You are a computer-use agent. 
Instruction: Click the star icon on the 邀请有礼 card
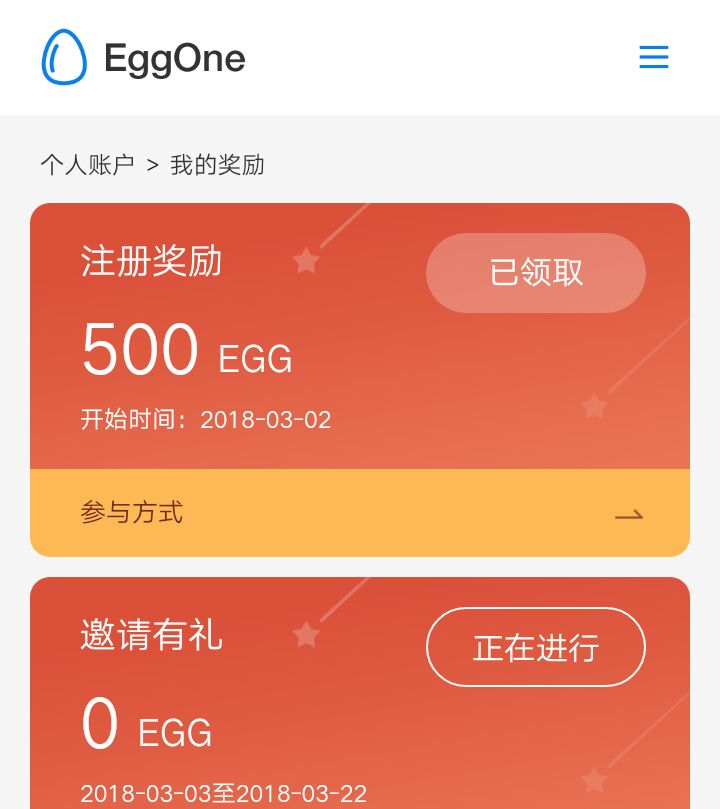[x=306, y=635]
